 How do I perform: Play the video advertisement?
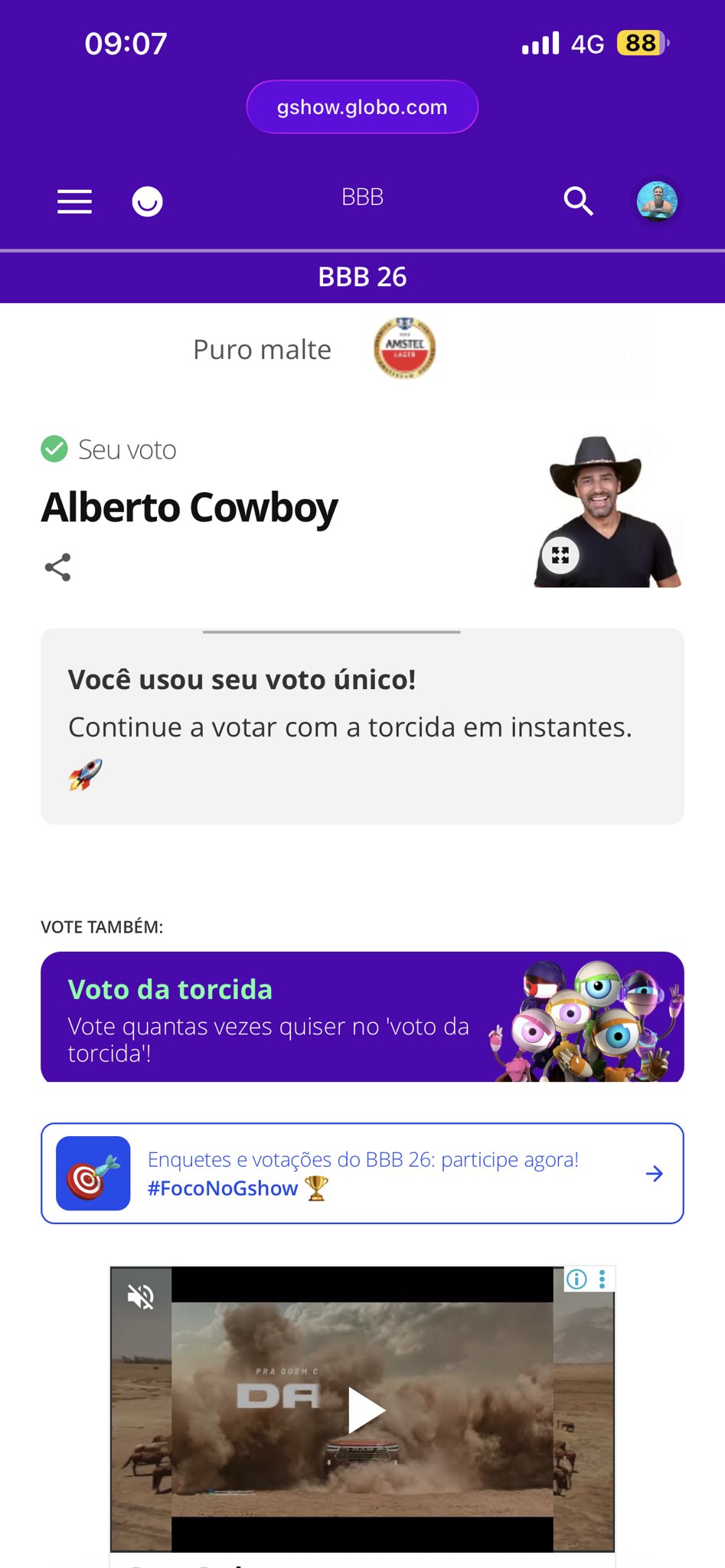pyautogui.click(x=364, y=1410)
